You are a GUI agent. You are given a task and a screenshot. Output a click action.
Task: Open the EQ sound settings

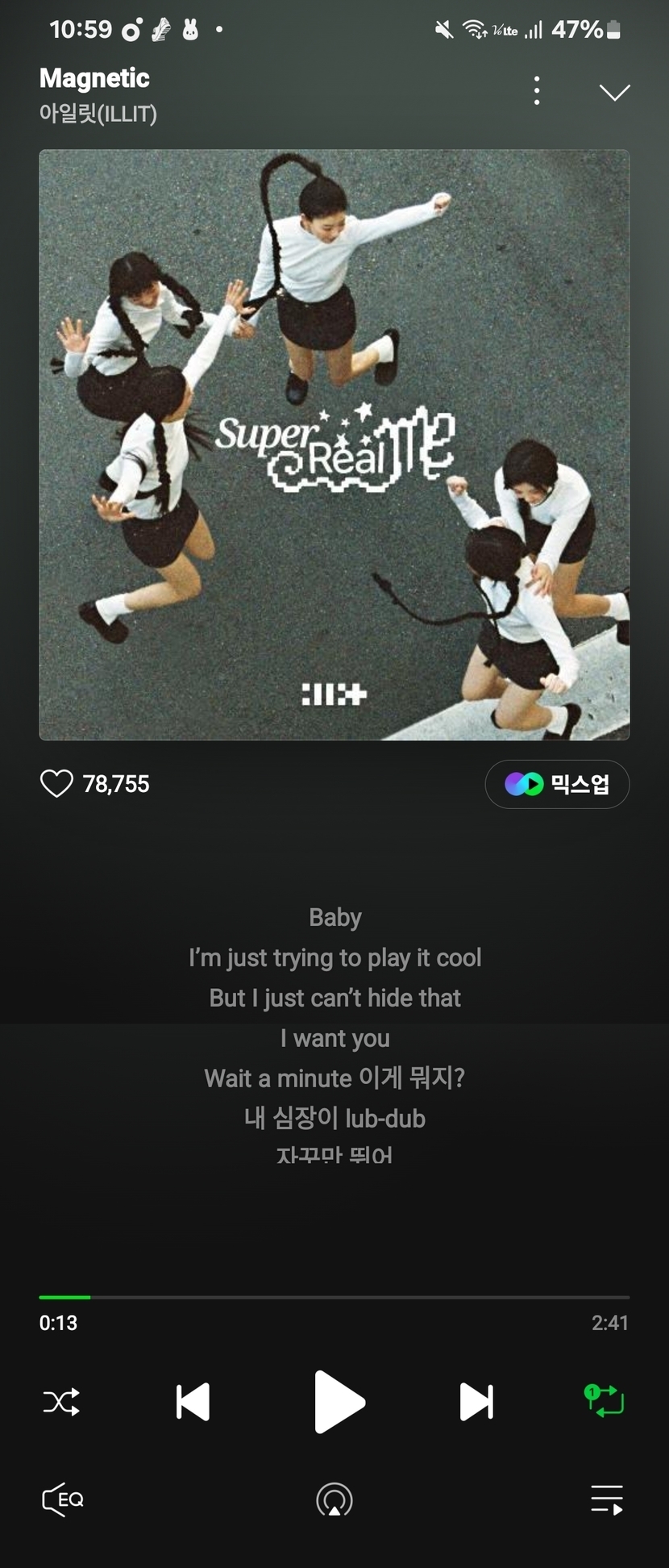63,1499
